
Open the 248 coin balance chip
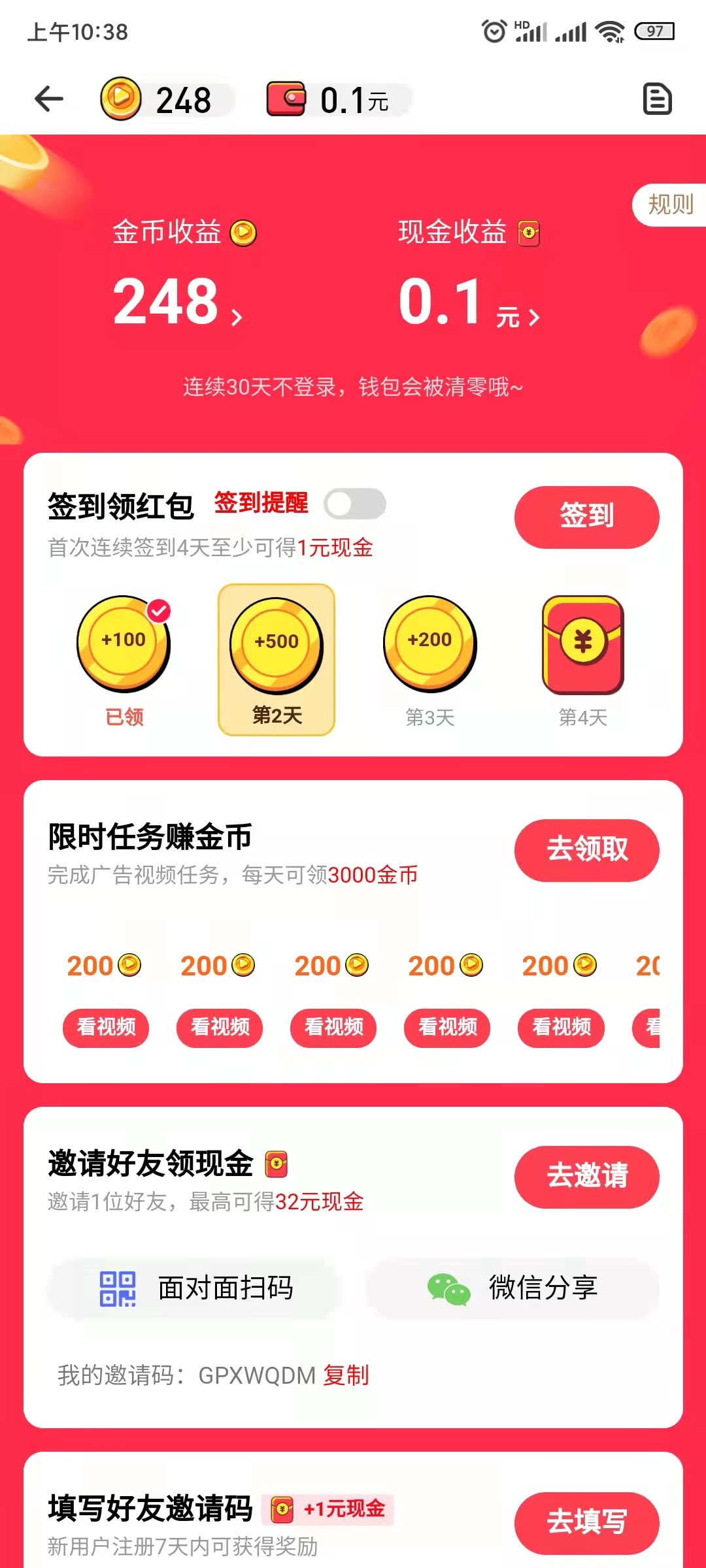[x=166, y=100]
